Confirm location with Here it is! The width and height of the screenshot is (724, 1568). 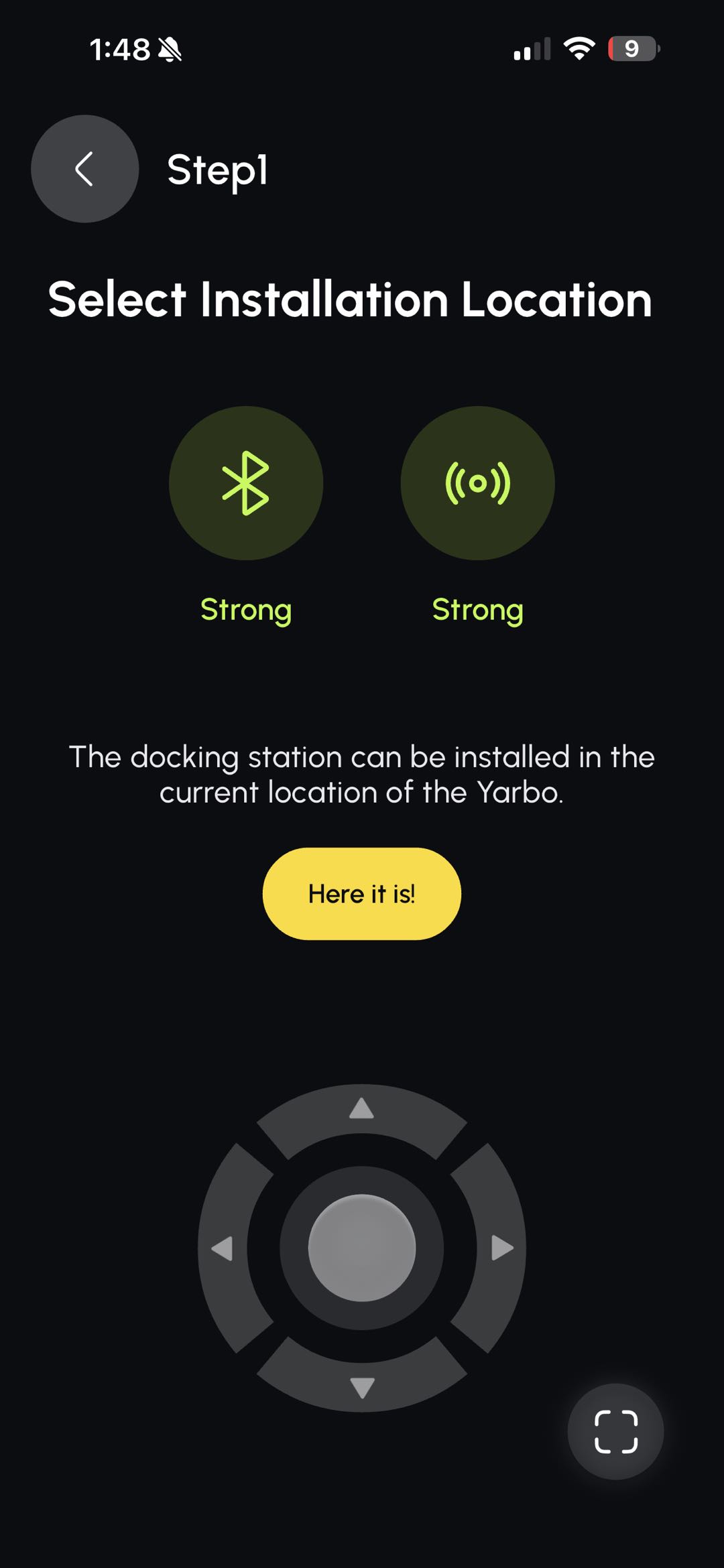pyautogui.click(x=361, y=893)
